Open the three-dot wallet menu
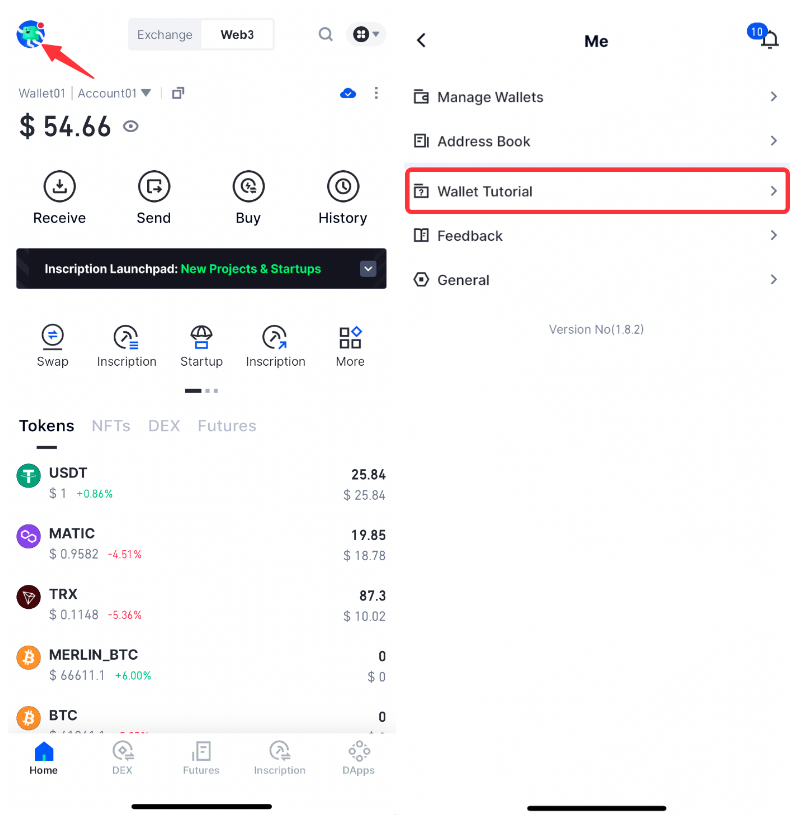The height and width of the screenshot is (820, 800). 376,93
